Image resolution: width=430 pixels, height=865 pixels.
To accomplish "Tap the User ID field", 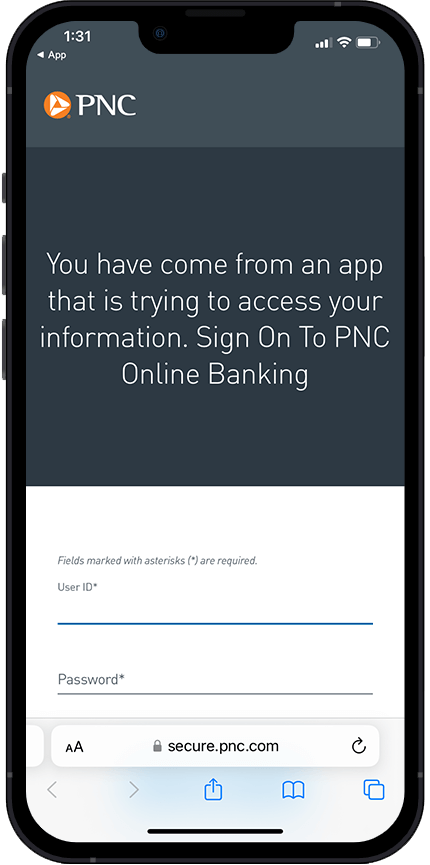I will coord(215,612).
